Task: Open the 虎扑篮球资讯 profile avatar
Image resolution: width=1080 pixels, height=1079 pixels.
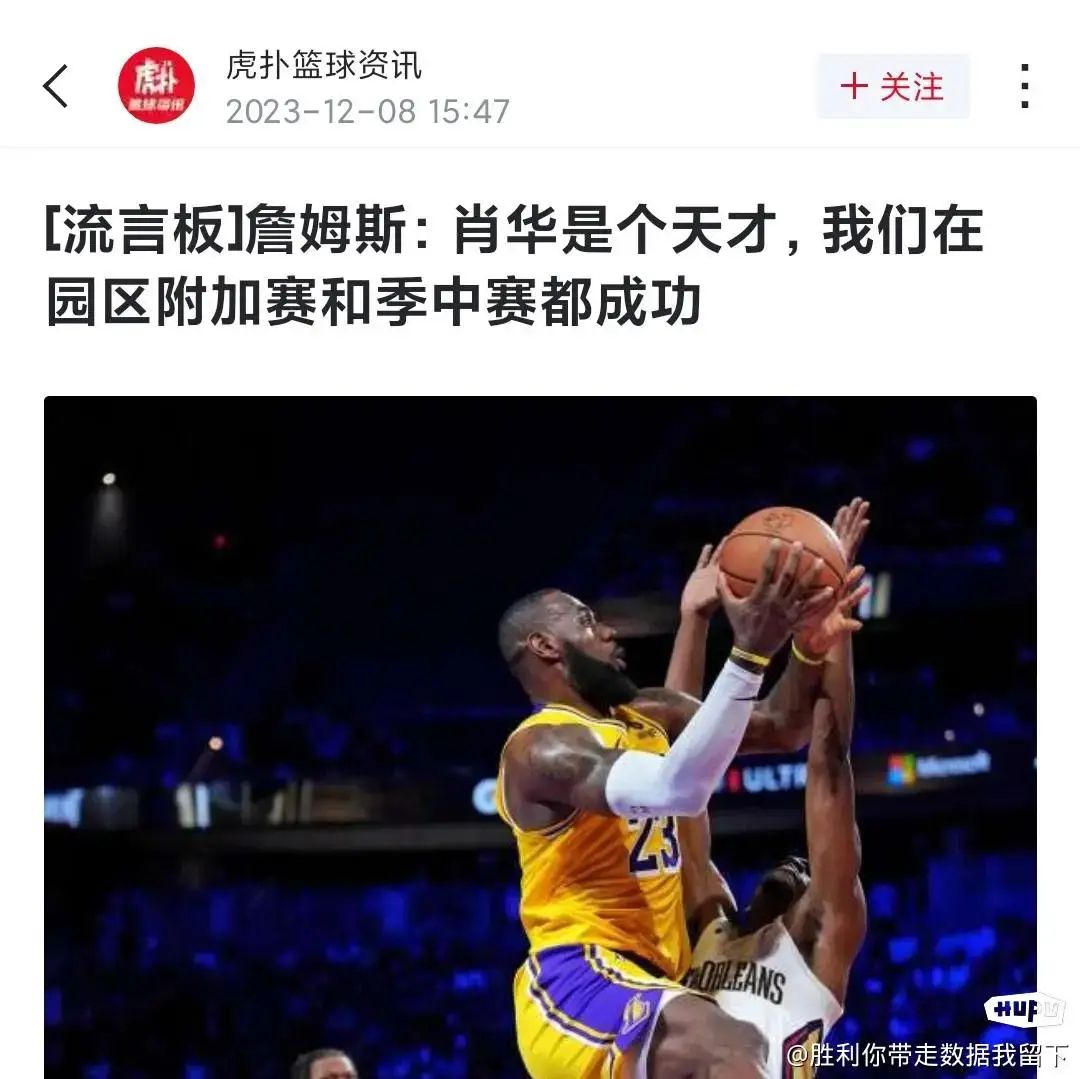Action: tap(156, 86)
